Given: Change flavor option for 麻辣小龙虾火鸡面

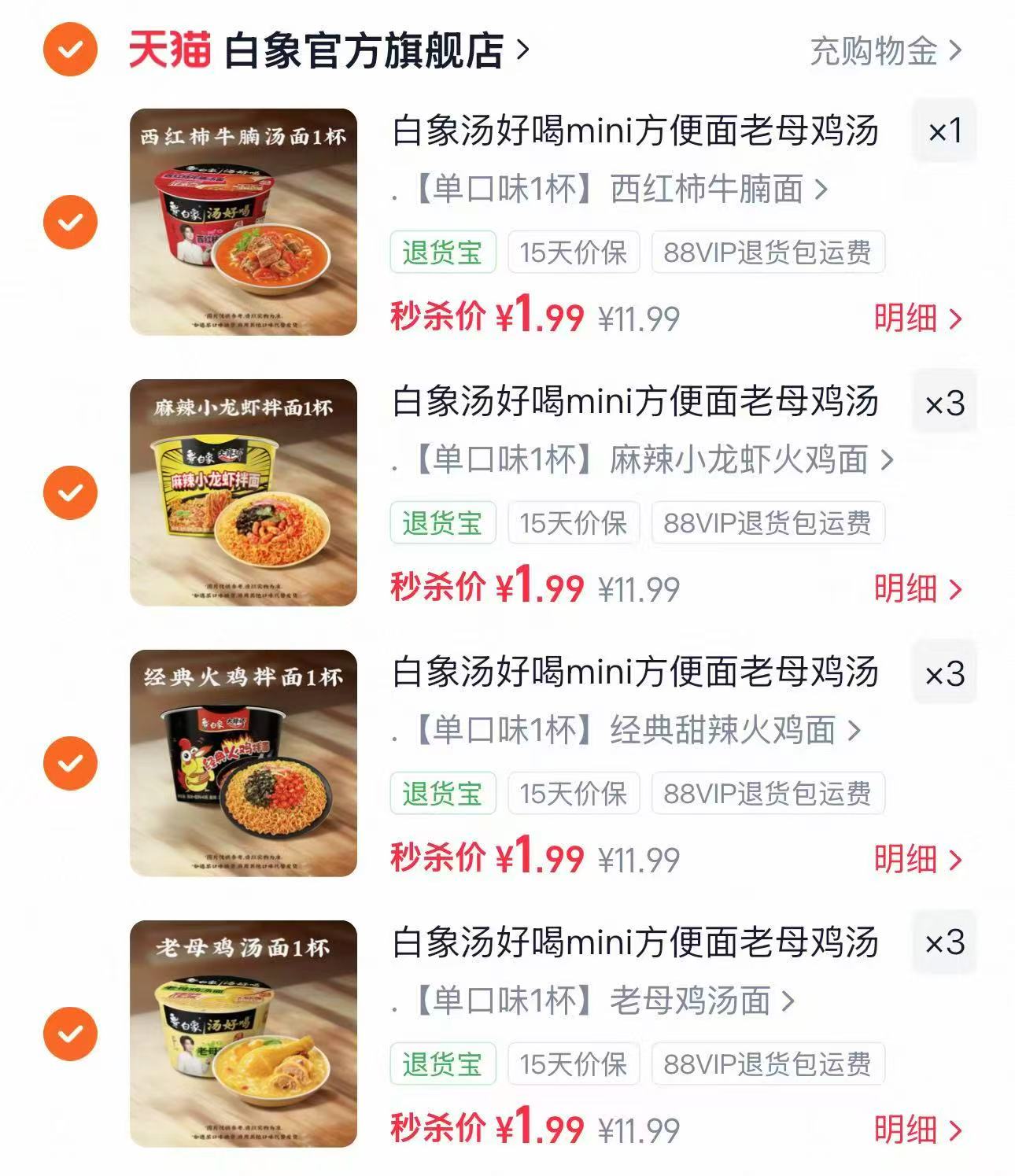Looking at the screenshot, I should [x=643, y=460].
